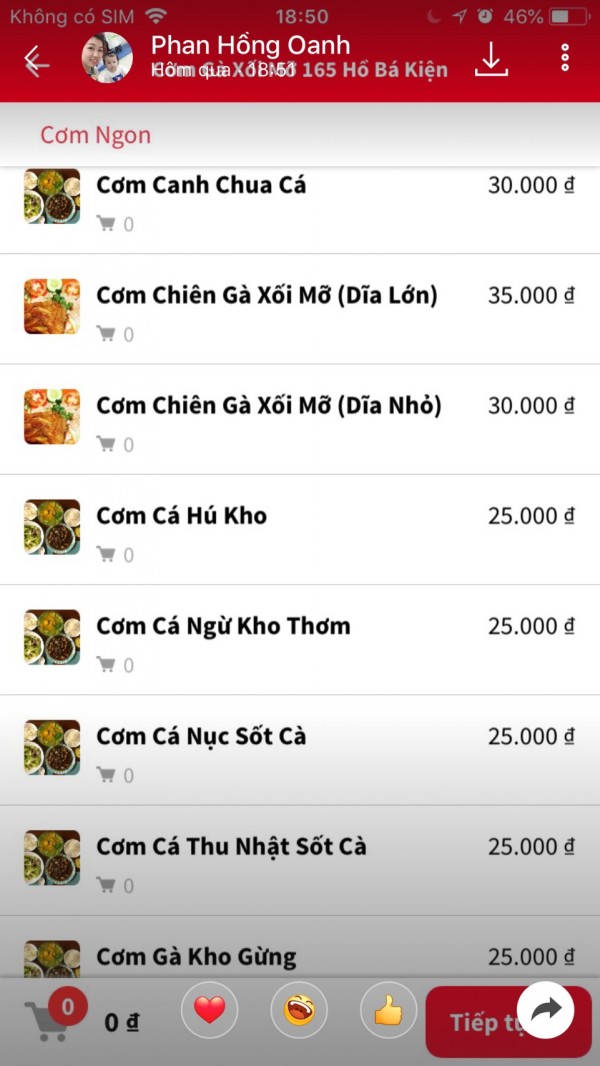Pick the Cơm Cá Ngừ Kho Thơm item

(x=300, y=639)
